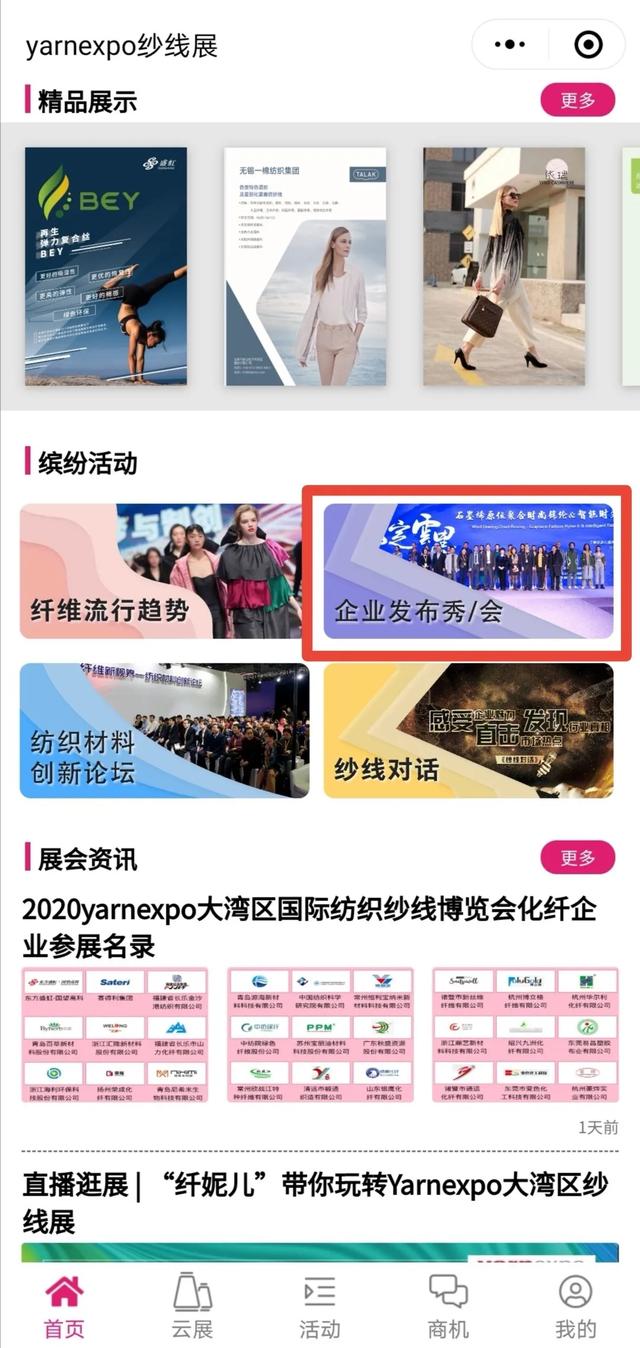Open 纤维流行趋势 activity card

160,571
